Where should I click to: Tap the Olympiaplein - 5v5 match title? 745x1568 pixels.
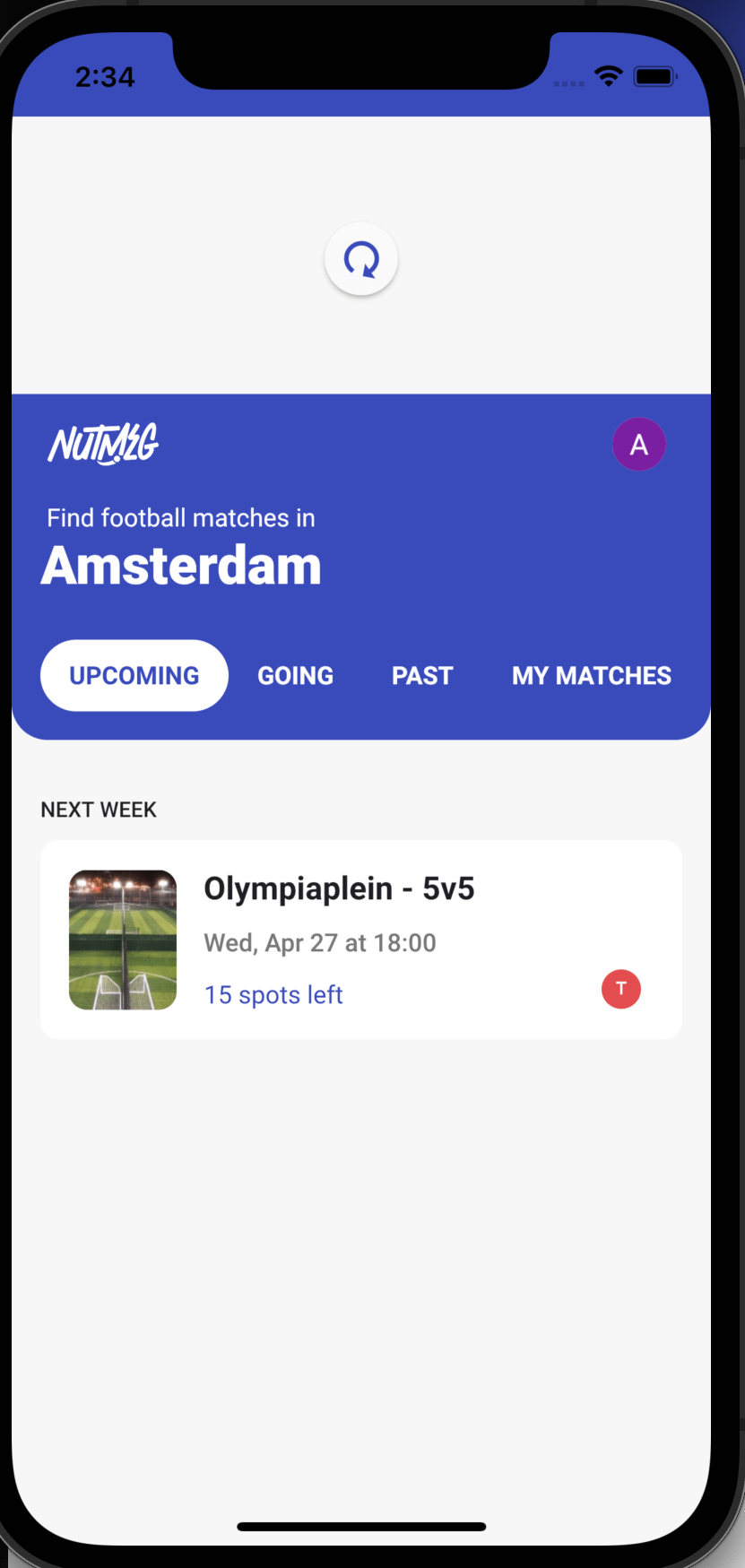tap(339, 888)
